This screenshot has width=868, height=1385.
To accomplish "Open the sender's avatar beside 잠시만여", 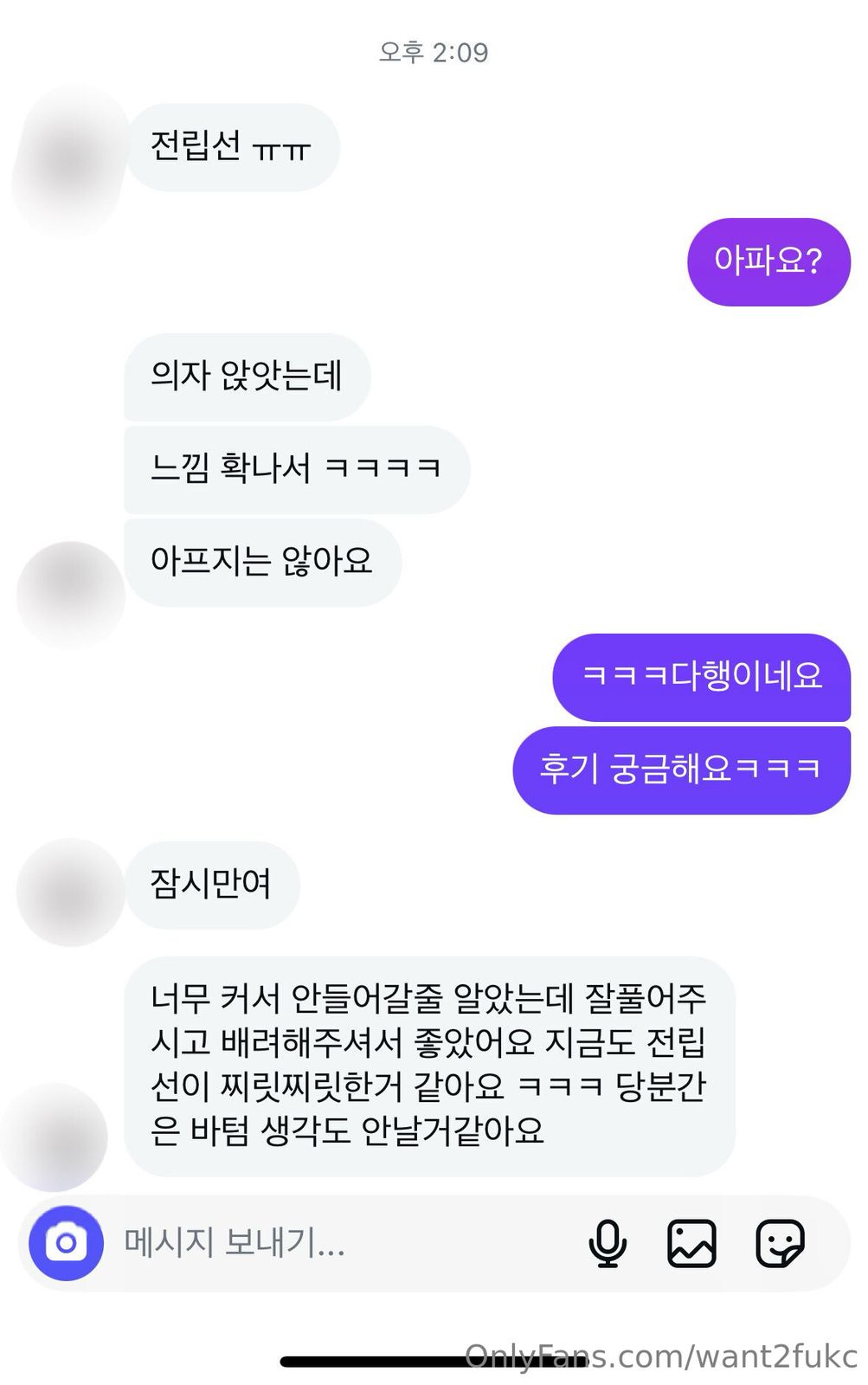I will [71, 892].
